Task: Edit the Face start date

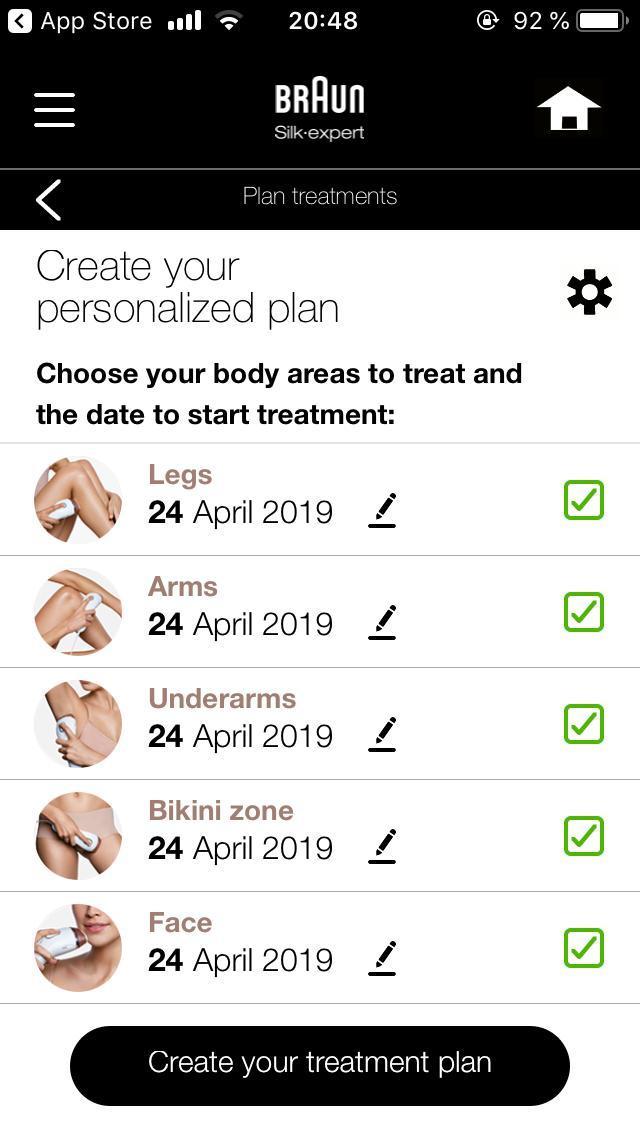Action: pos(382,959)
